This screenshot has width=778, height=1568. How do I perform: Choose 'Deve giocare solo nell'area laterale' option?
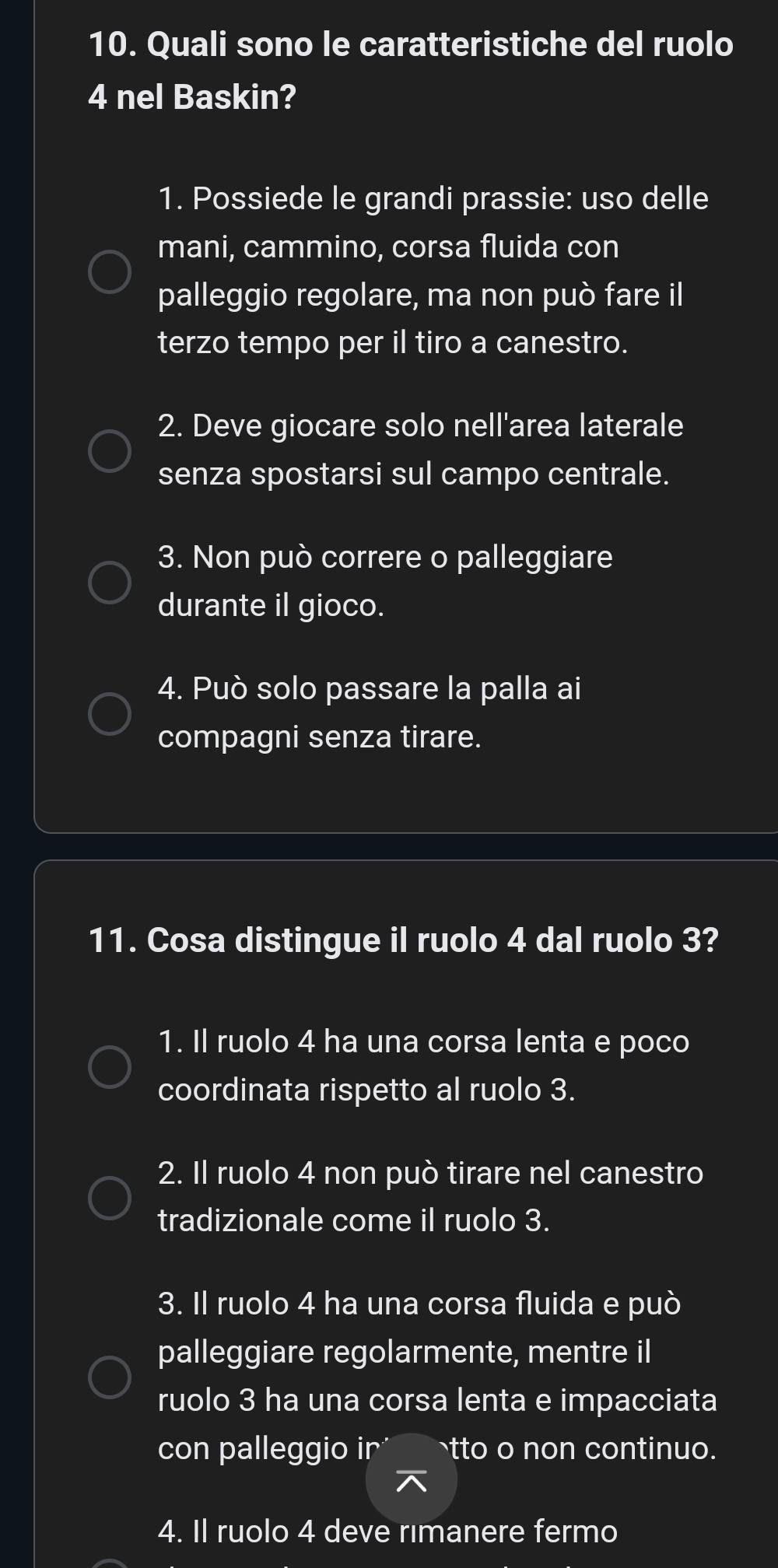109,450
